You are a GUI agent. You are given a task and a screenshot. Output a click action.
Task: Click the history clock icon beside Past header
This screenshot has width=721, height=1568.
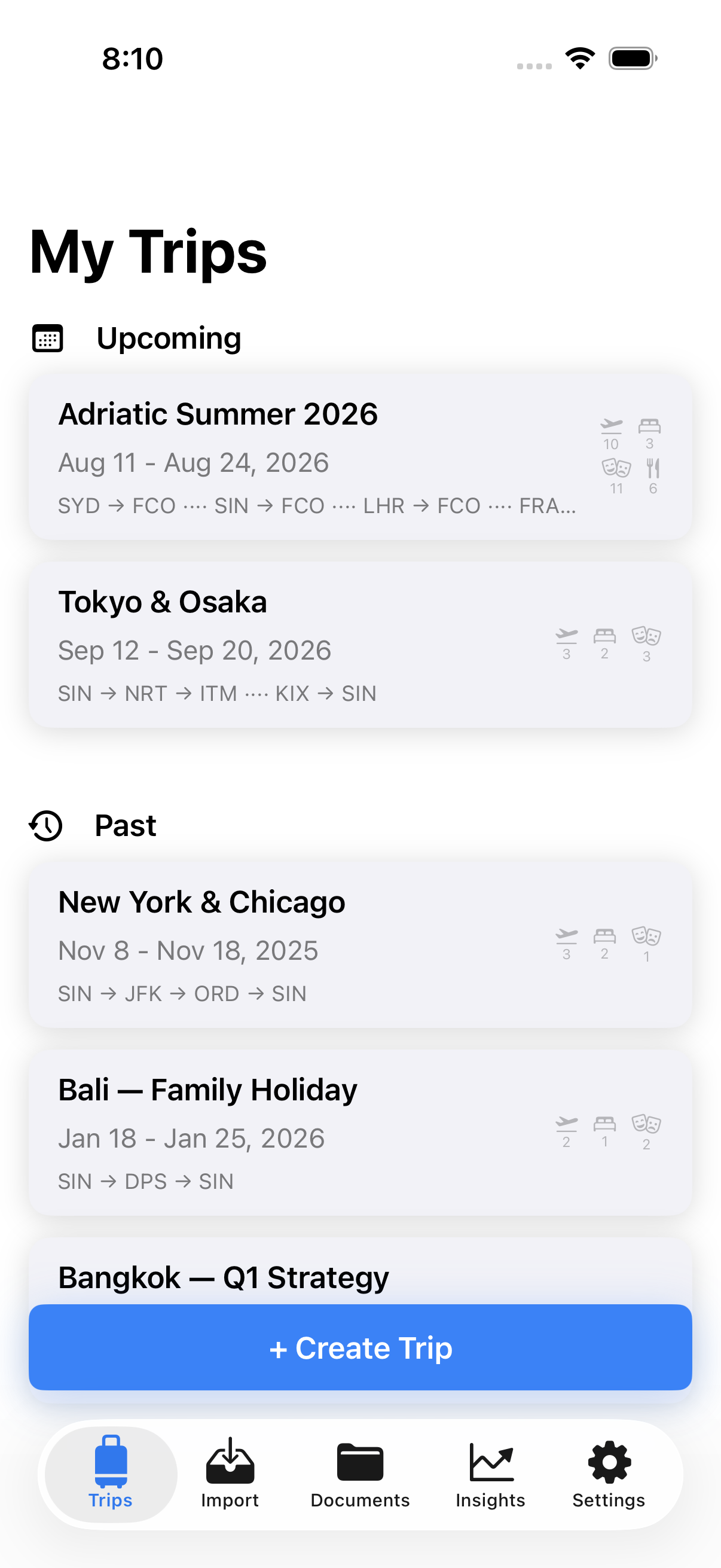45,826
